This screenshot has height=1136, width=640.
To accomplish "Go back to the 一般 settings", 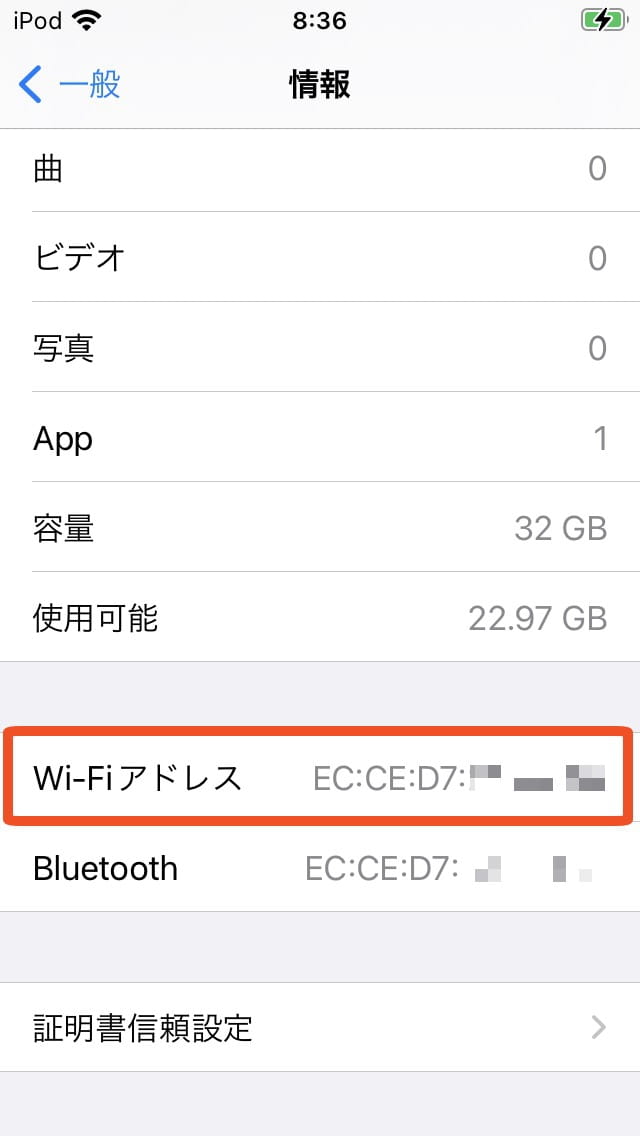I will click(69, 85).
